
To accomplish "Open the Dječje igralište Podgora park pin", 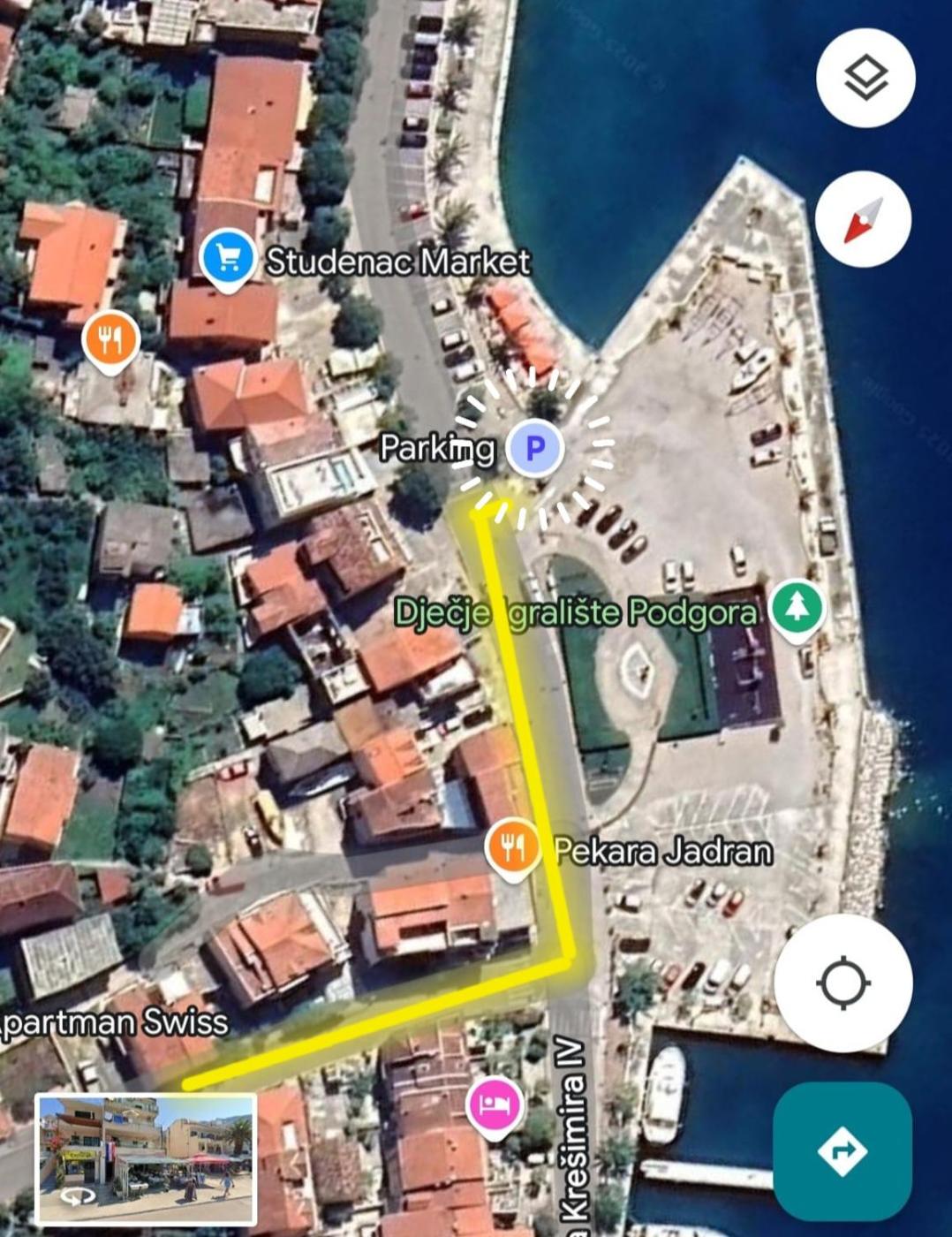I will [x=797, y=608].
